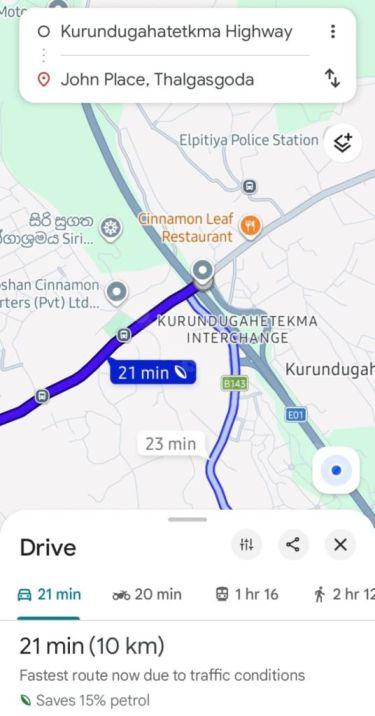Viewport: 375px width, 716px height.
Task: Tap the 21 min eco route label
Action: pyautogui.click(x=153, y=372)
